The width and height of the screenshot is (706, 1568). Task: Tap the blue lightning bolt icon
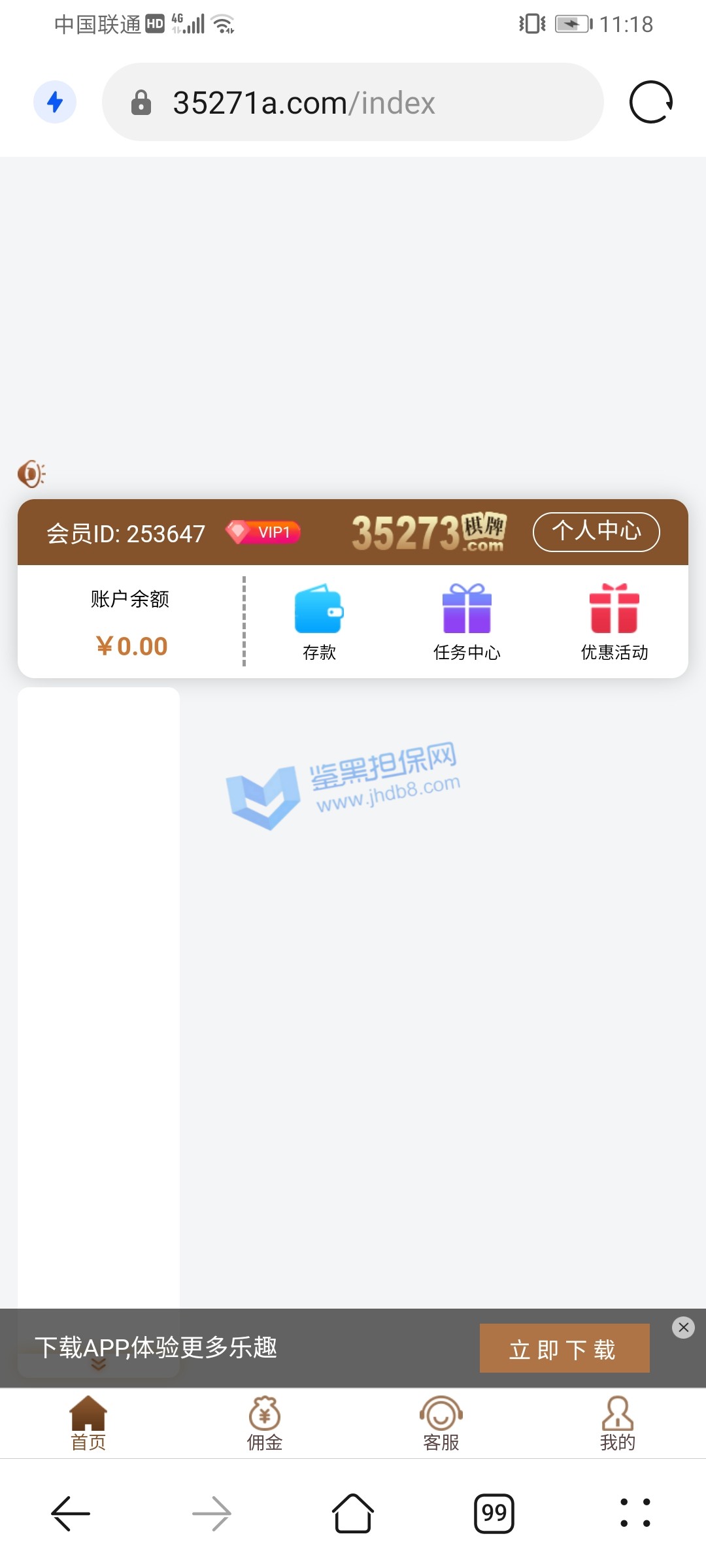[x=55, y=102]
